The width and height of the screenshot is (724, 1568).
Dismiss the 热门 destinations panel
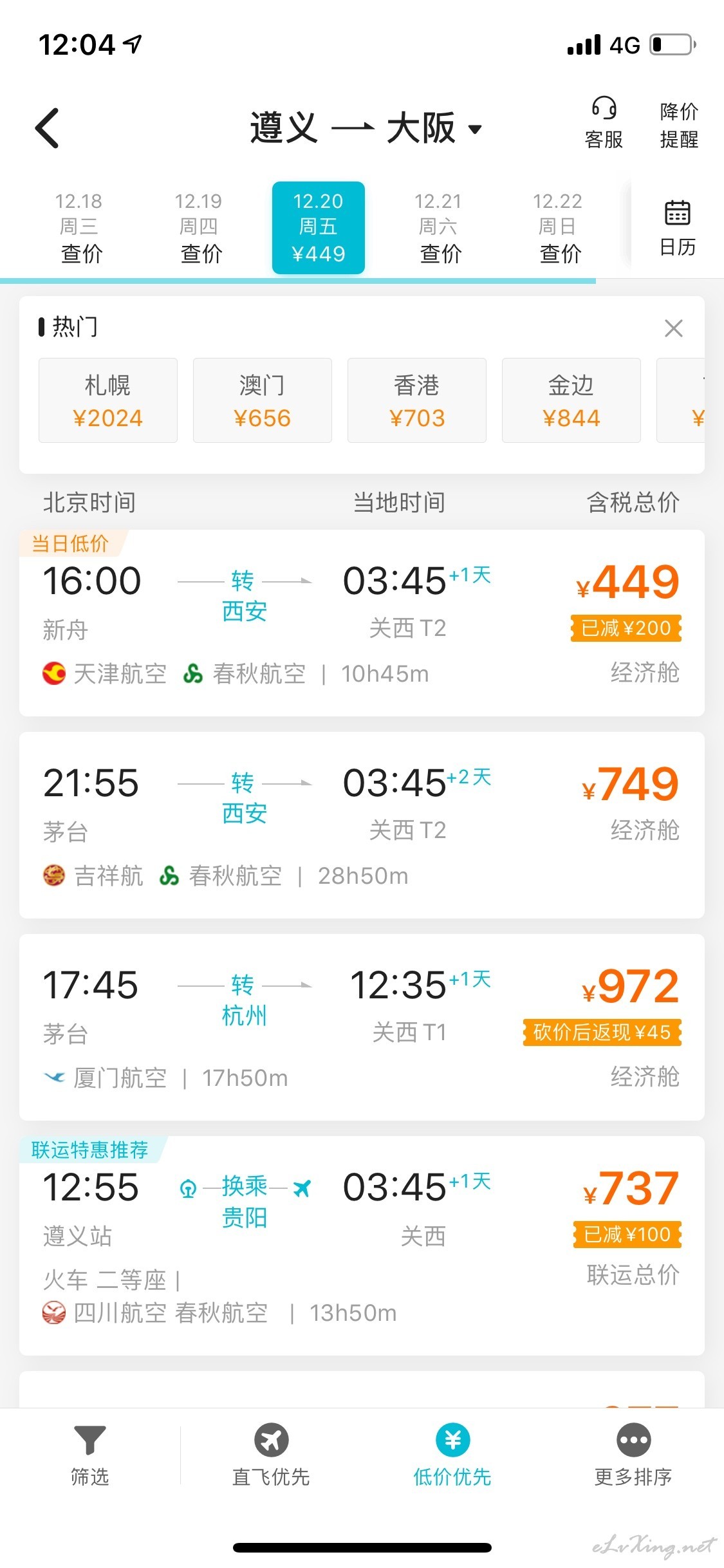[x=673, y=328]
